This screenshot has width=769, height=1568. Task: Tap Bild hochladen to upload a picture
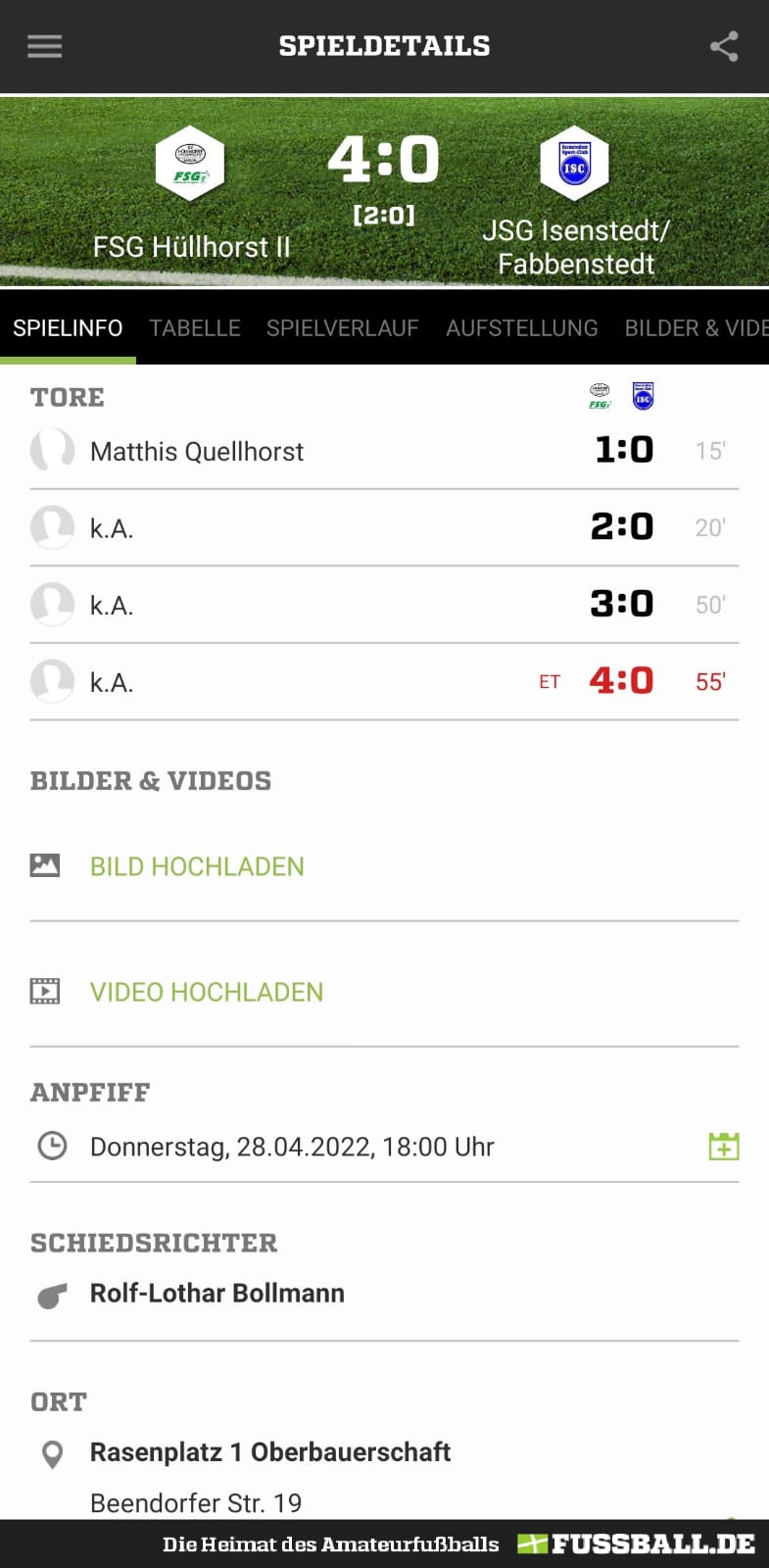pos(197,866)
